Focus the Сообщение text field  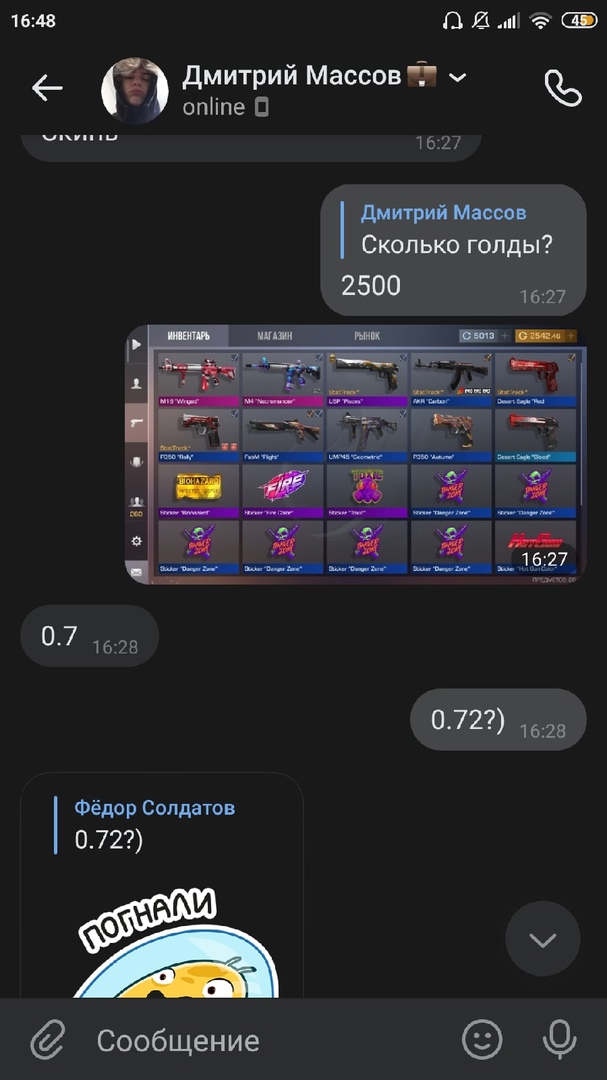click(260, 1040)
